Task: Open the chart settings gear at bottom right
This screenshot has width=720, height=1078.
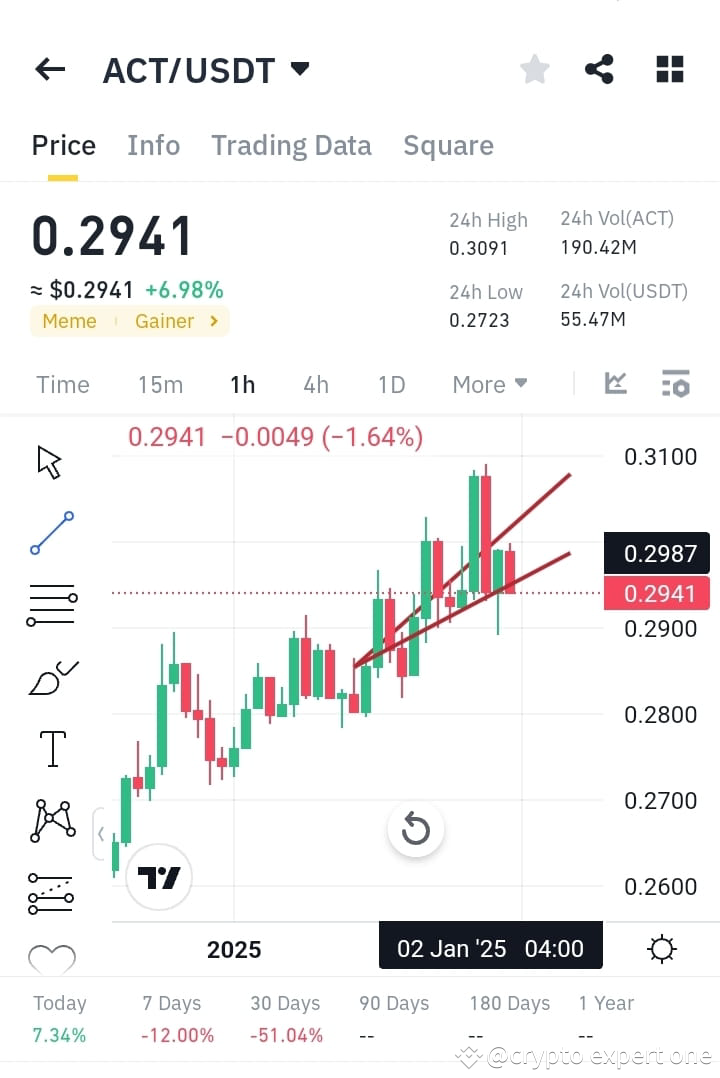Action: [x=661, y=948]
